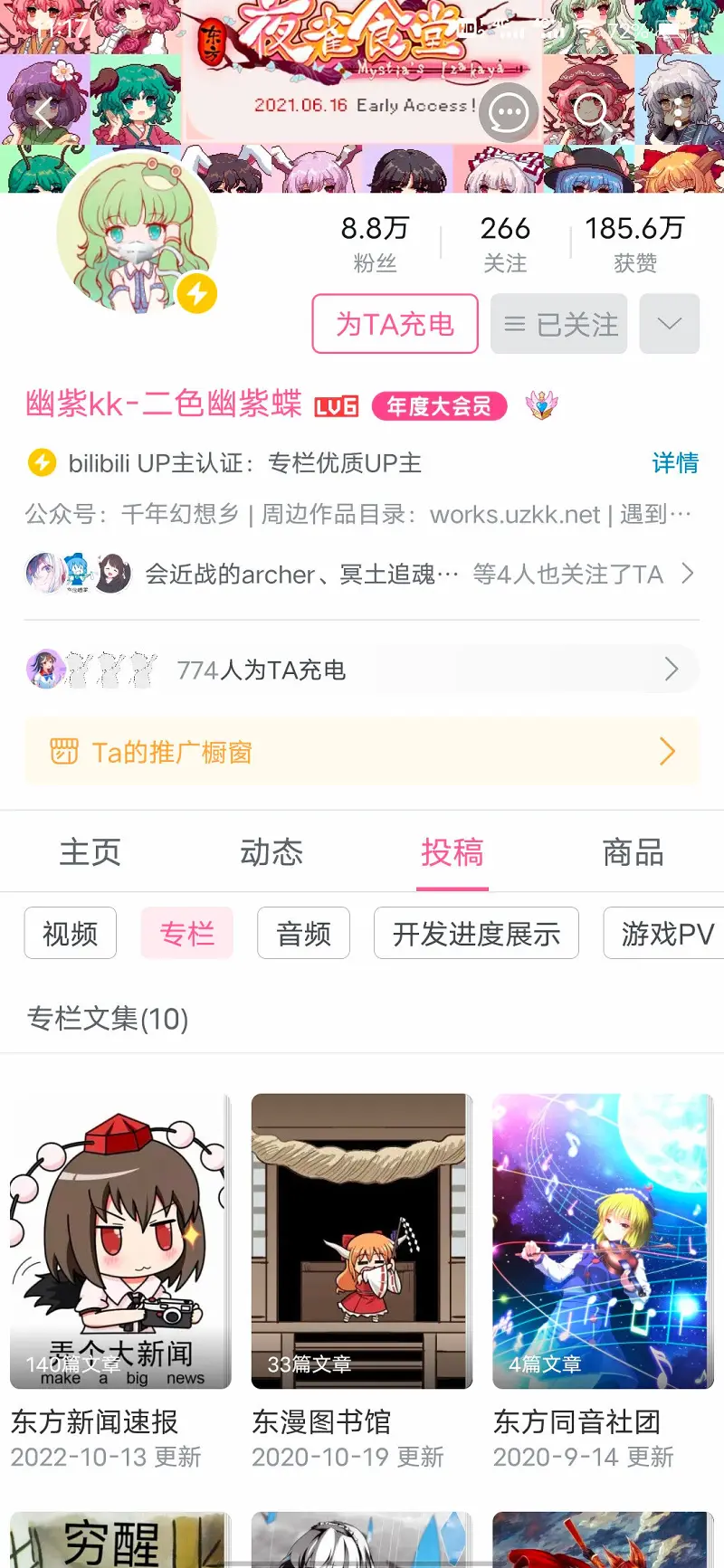
Task: Open search on this profile
Action: pos(593,113)
